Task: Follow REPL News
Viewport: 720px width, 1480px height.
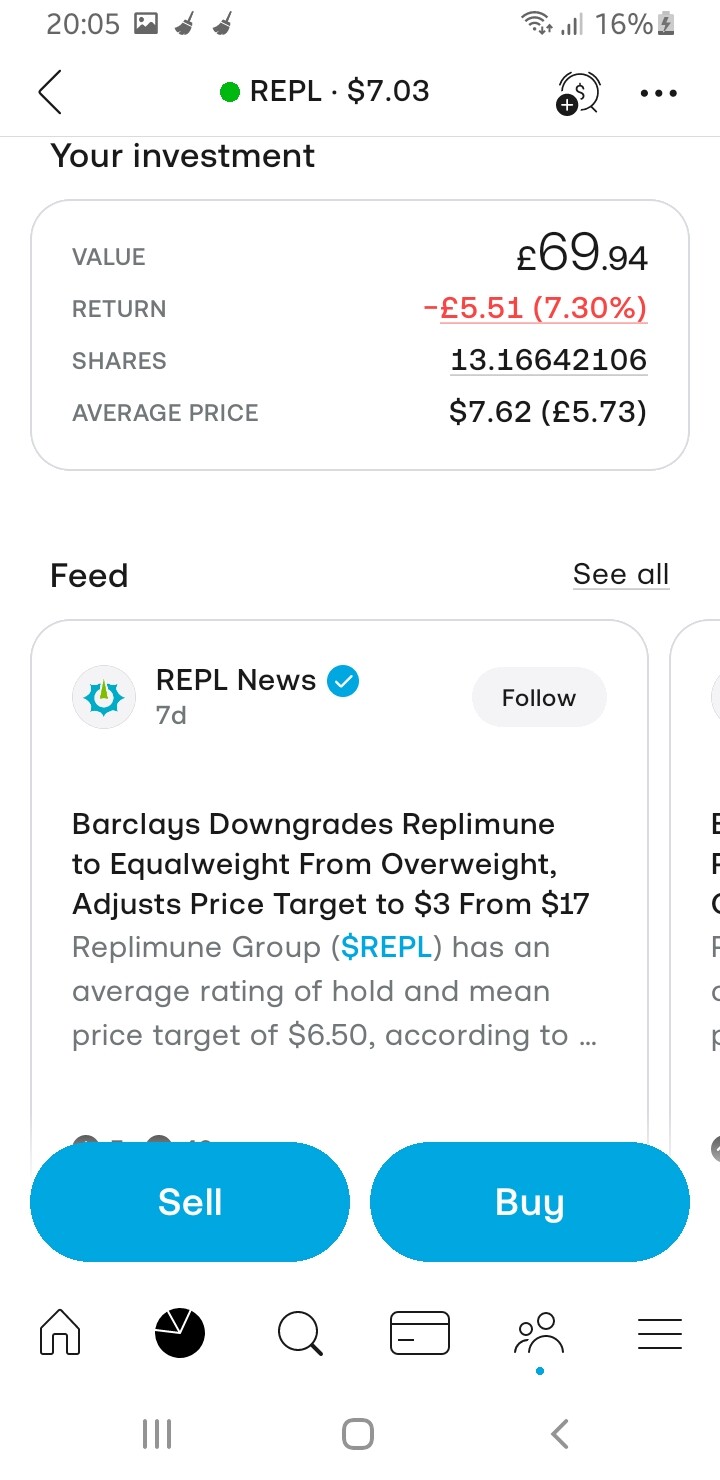Action: pos(539,698)
